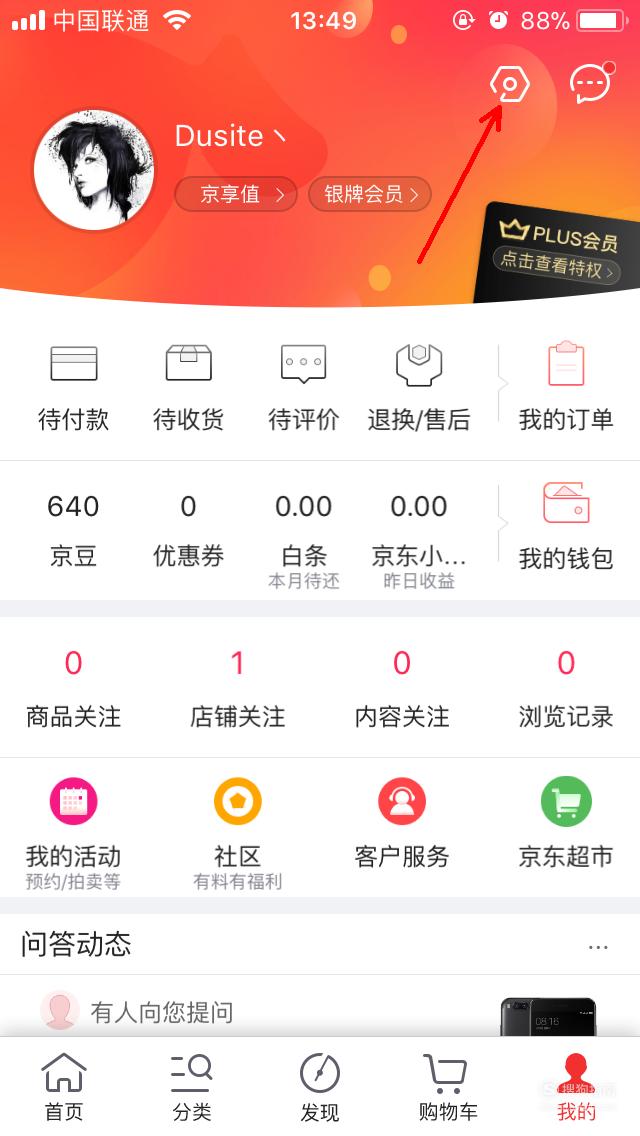Open 待付款 orders
640x1136 pixels.
(73, 388)
